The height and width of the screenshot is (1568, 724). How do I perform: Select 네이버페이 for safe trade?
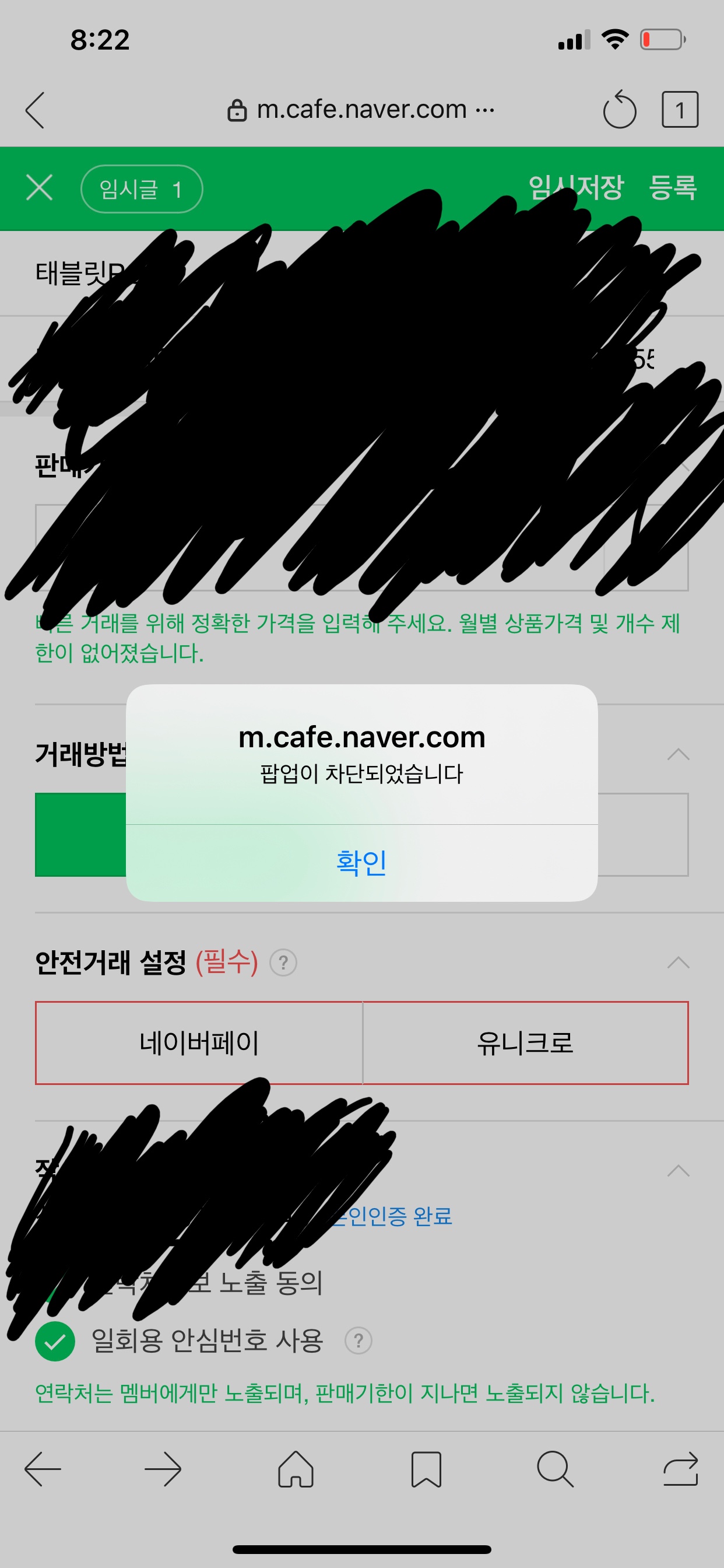pyautogui.click(x=199, y=1042)
